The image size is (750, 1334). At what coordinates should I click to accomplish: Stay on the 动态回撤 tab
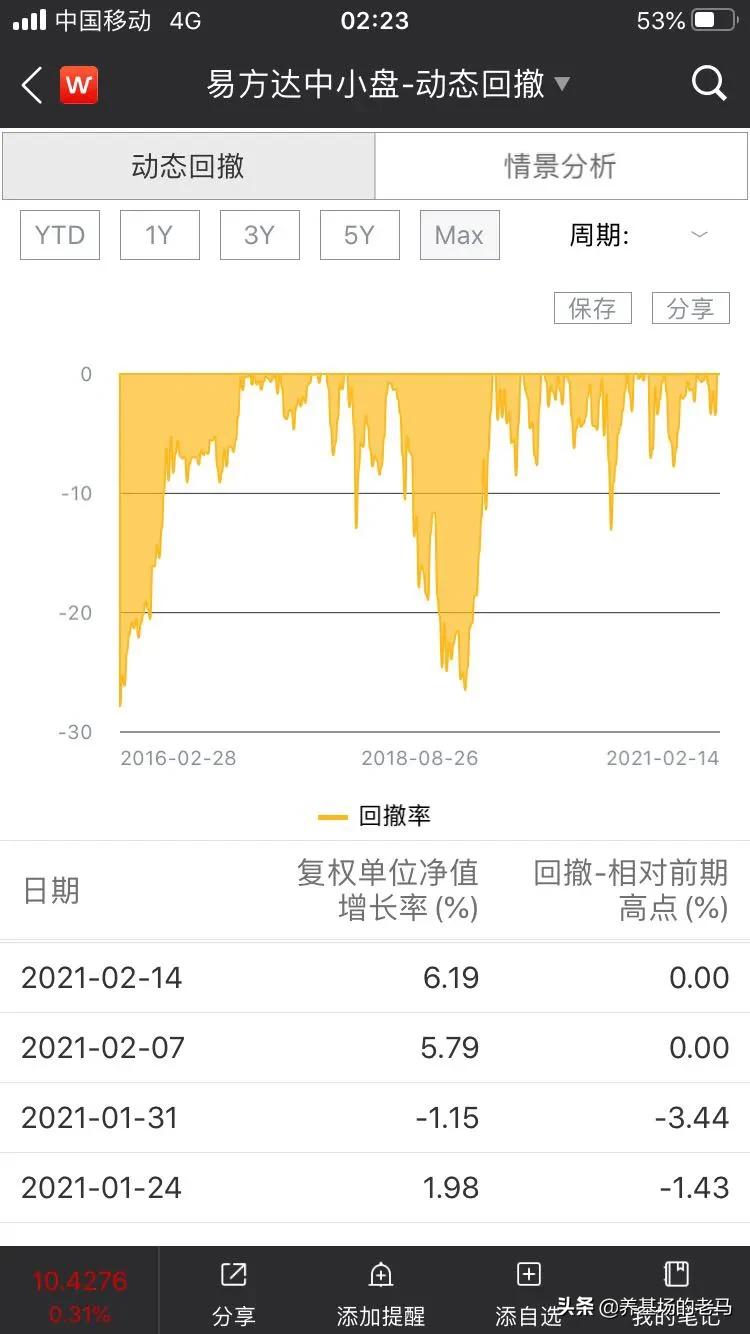(187, 165)
